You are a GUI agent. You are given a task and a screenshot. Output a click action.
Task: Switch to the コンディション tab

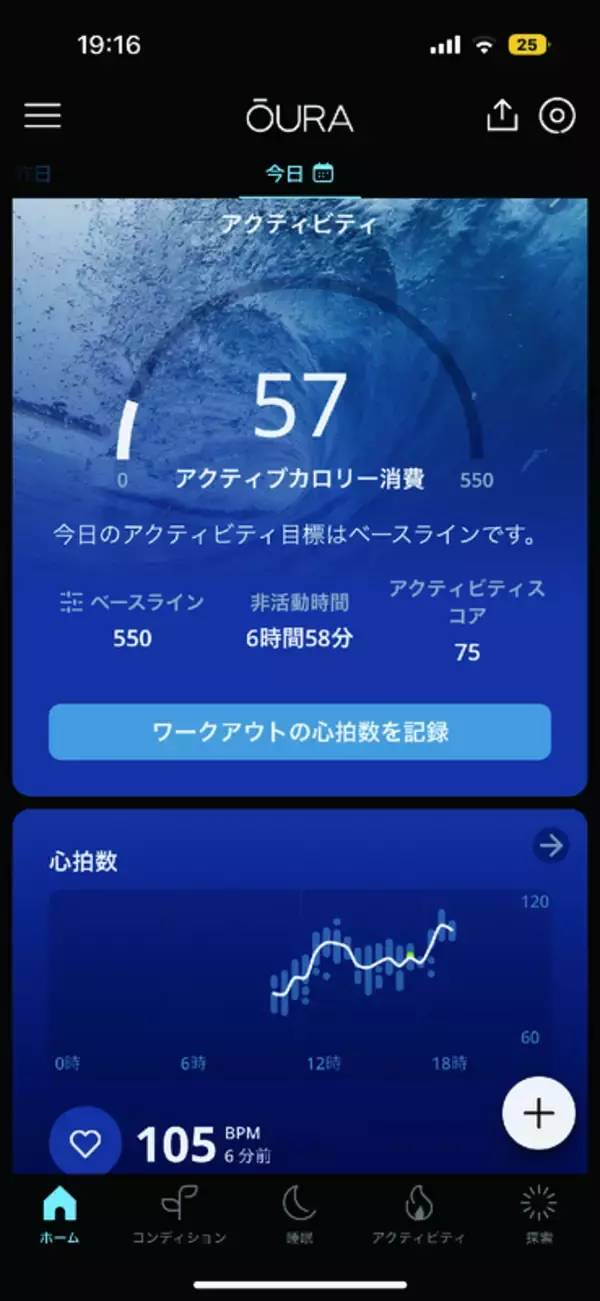pyautogui.click(x=179, y=1213)
